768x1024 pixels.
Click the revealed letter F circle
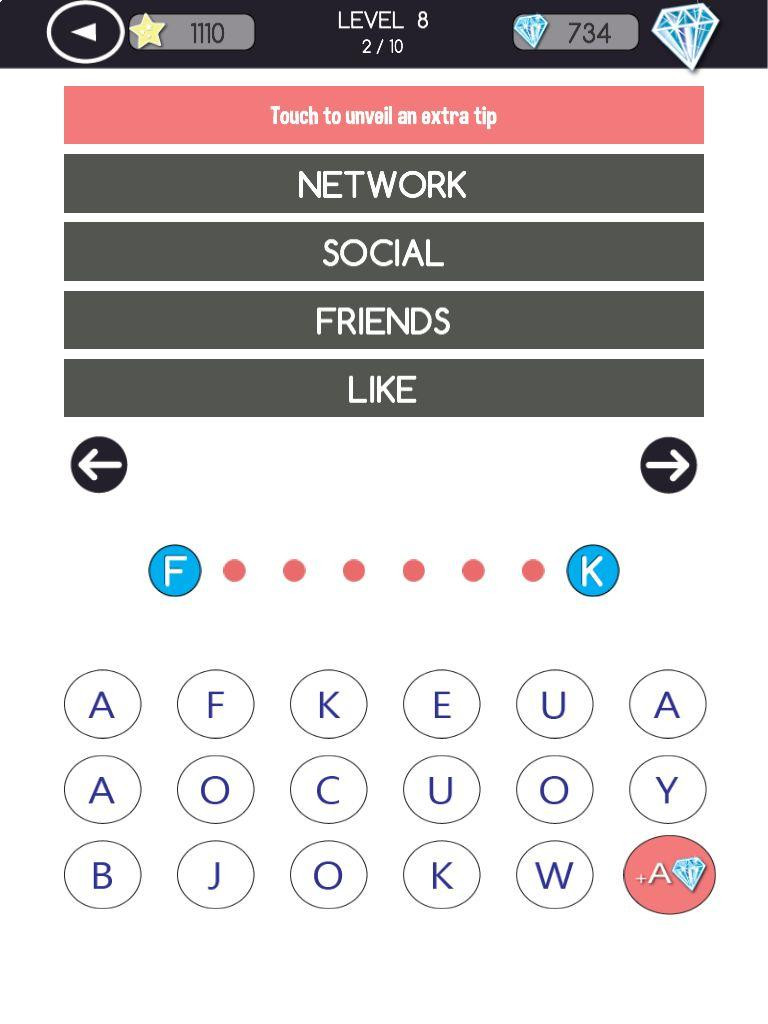click(175, 570)
